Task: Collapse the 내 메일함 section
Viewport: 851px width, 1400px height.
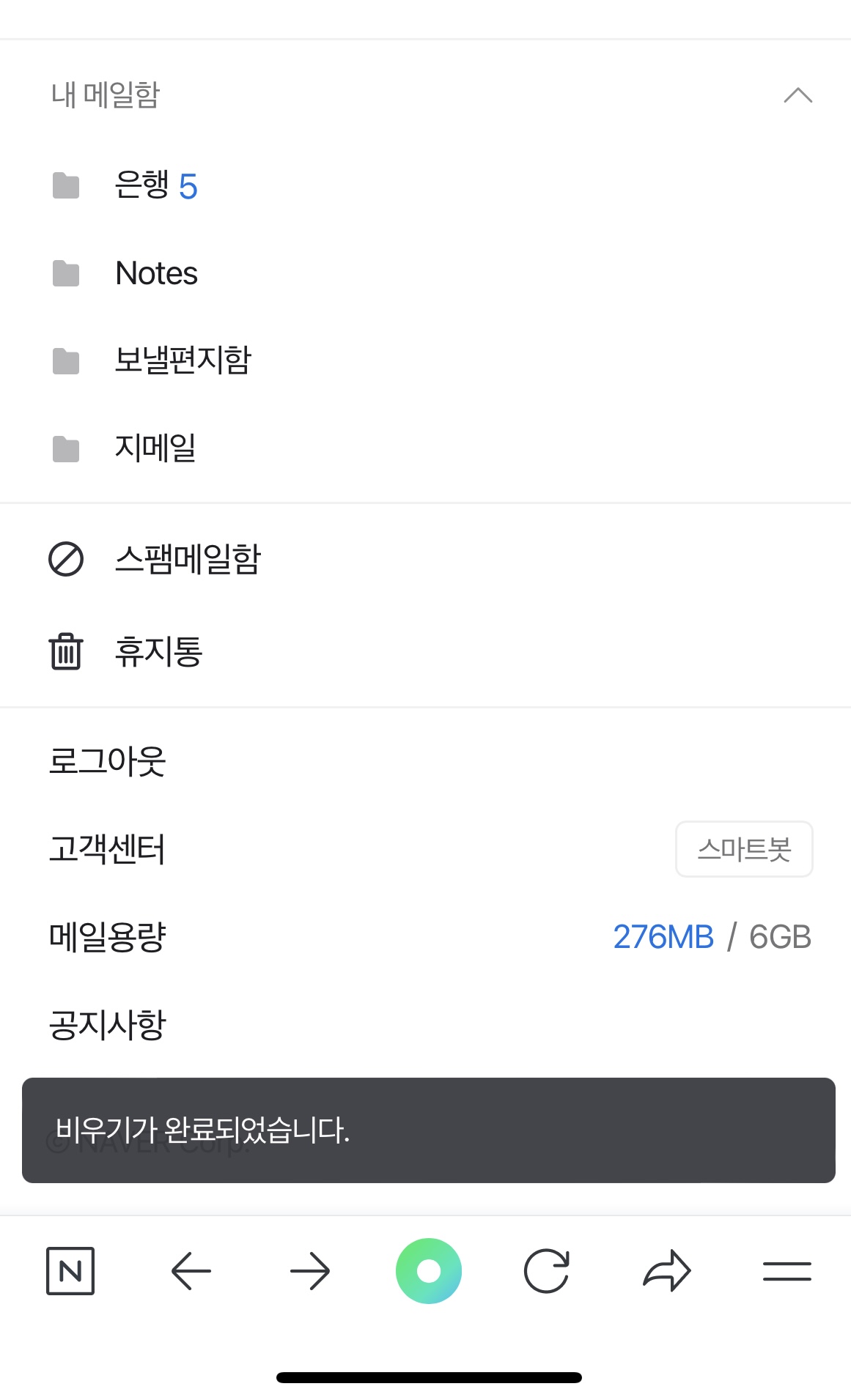Action: (x=797, y=95)
